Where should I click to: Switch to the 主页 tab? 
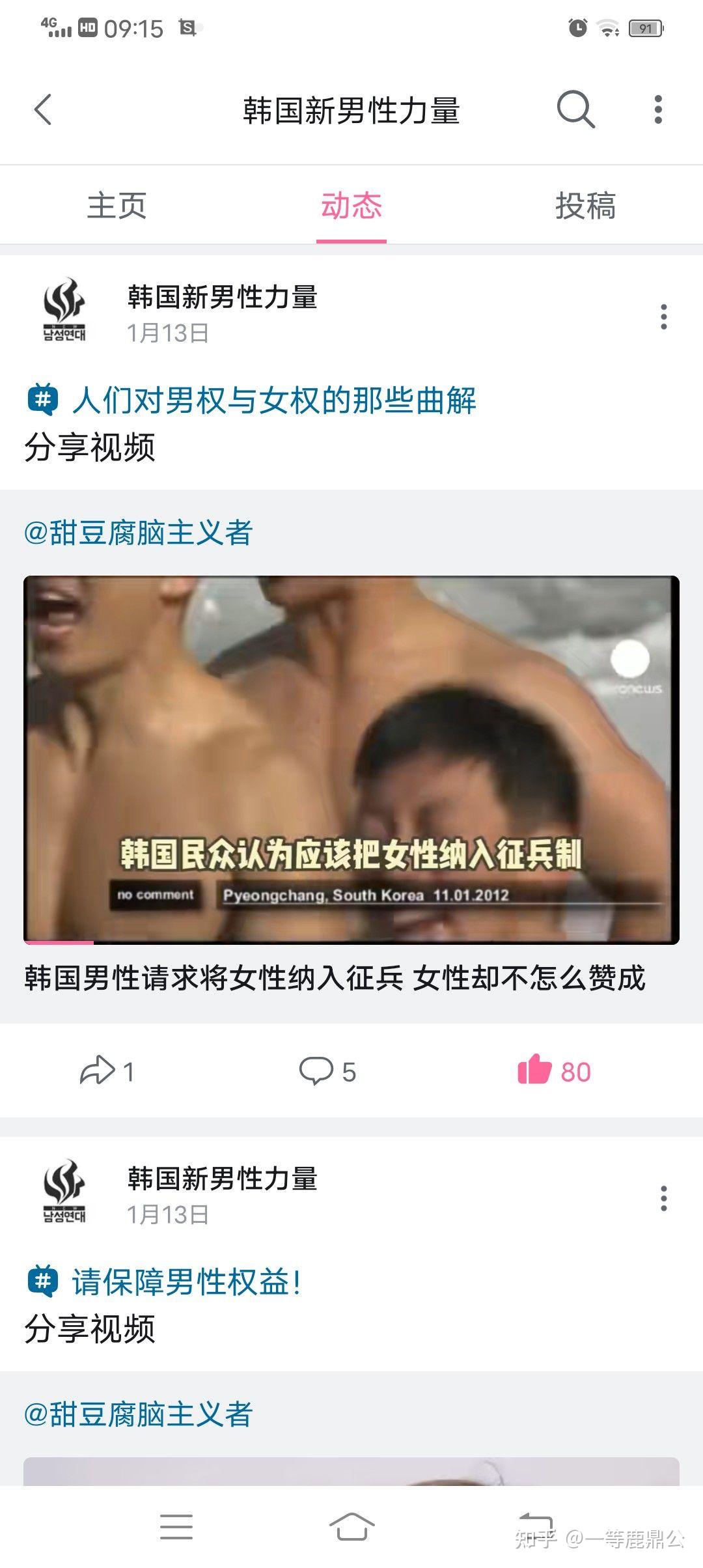click(117, 206)
